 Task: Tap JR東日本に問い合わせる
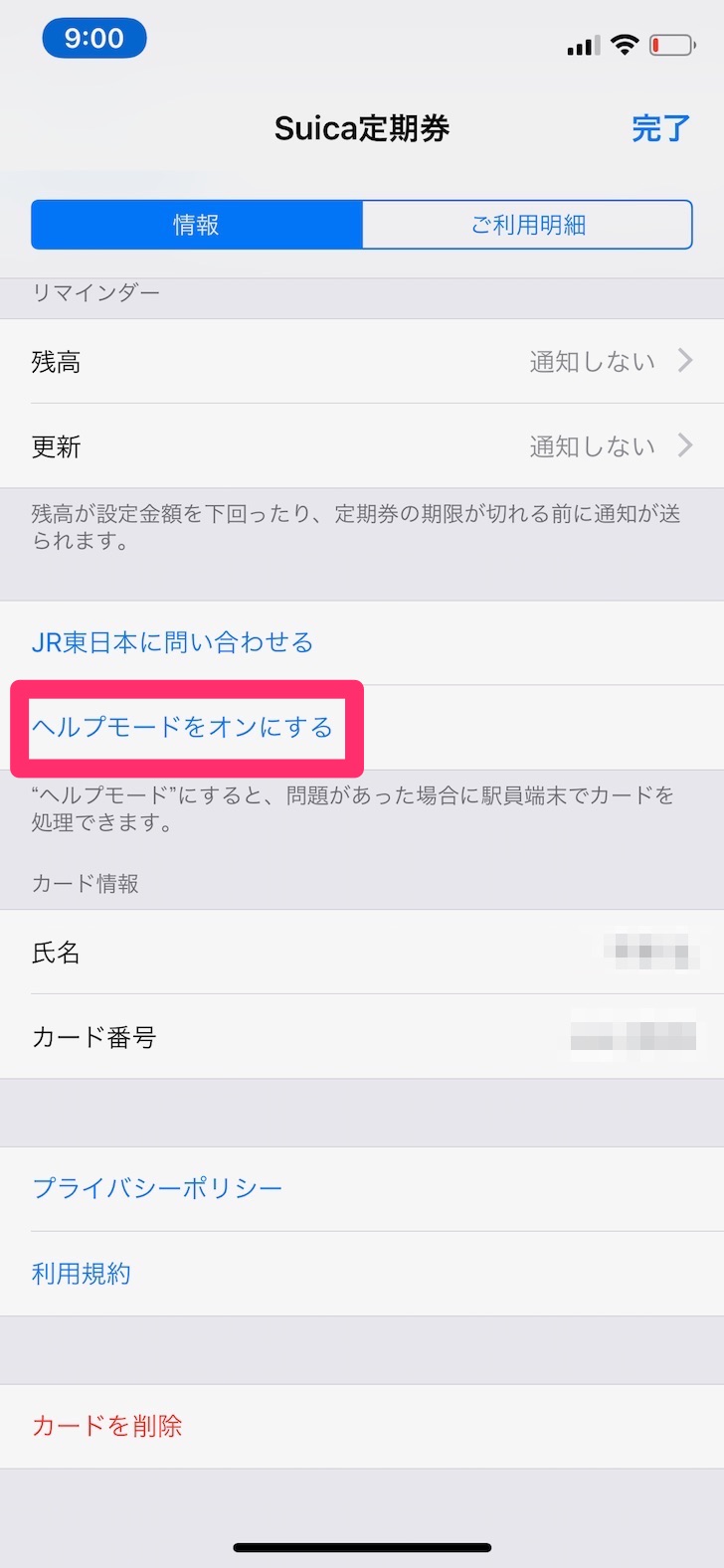172,642
